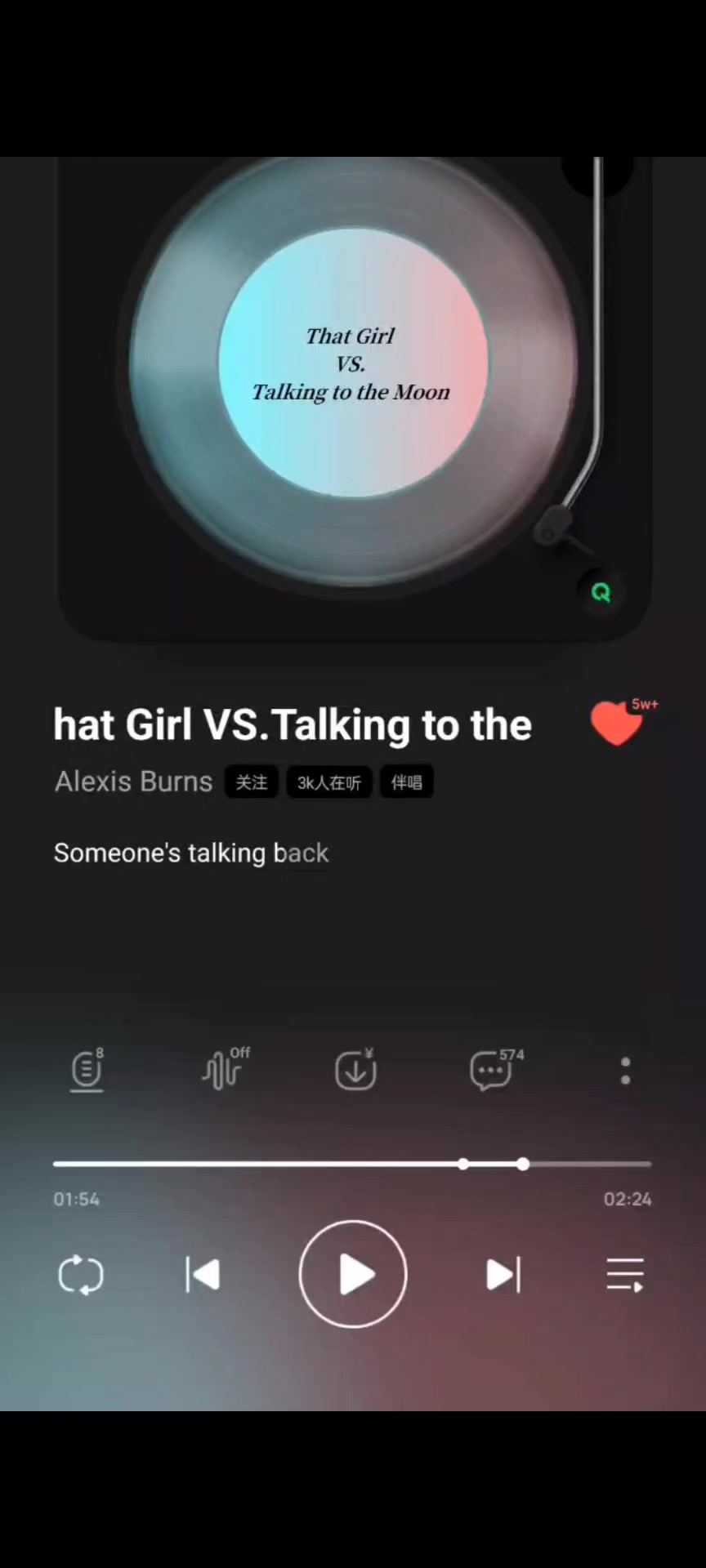Like the song with the heart icon

[x=617, y=724]
